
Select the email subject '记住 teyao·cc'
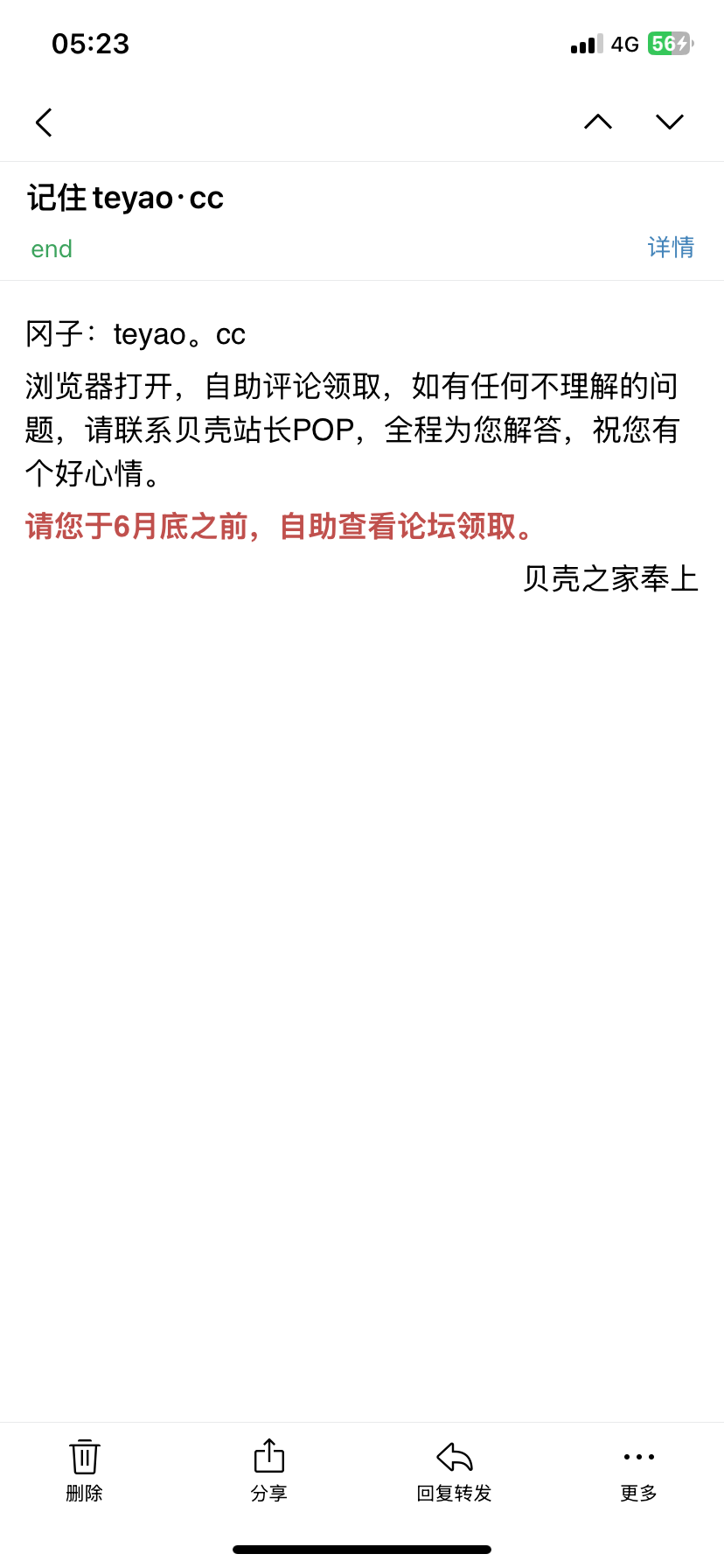tap(126, 198)
